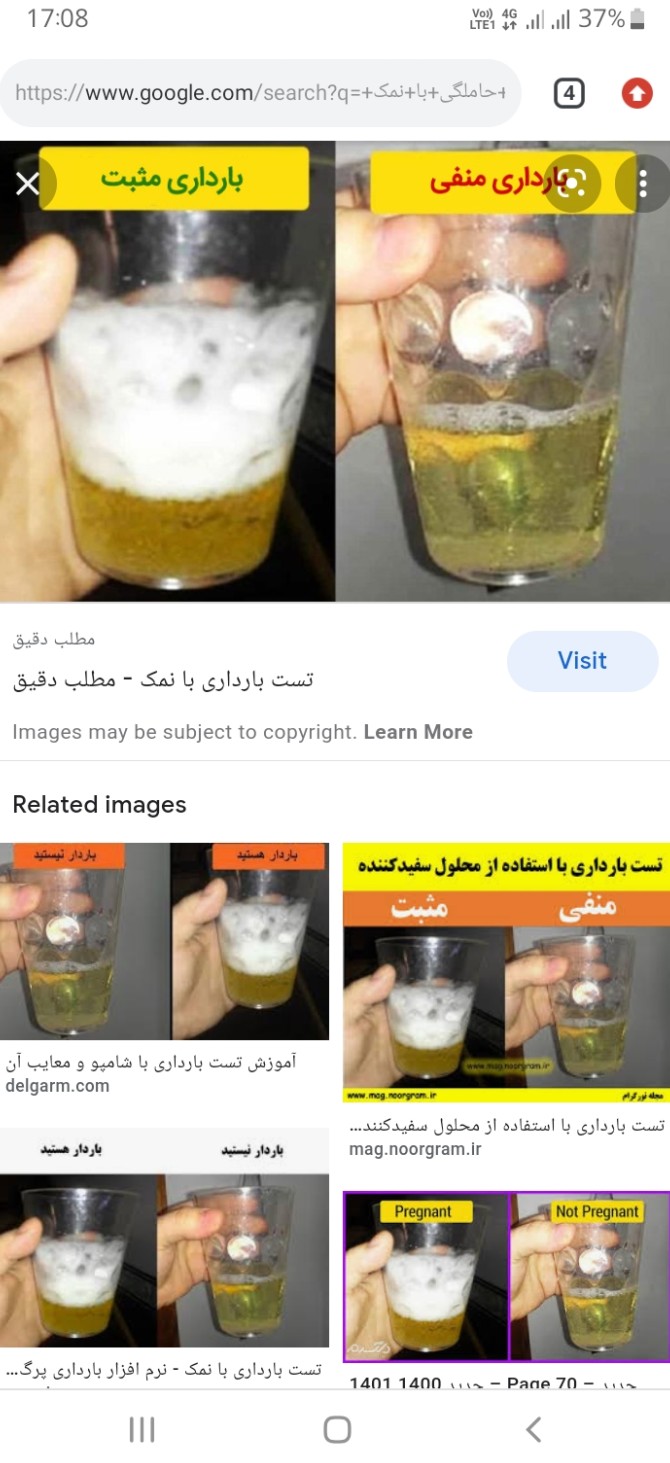Tap the red update arrow icon
The width and height of the screenshot is (670, 1463).
637,94
